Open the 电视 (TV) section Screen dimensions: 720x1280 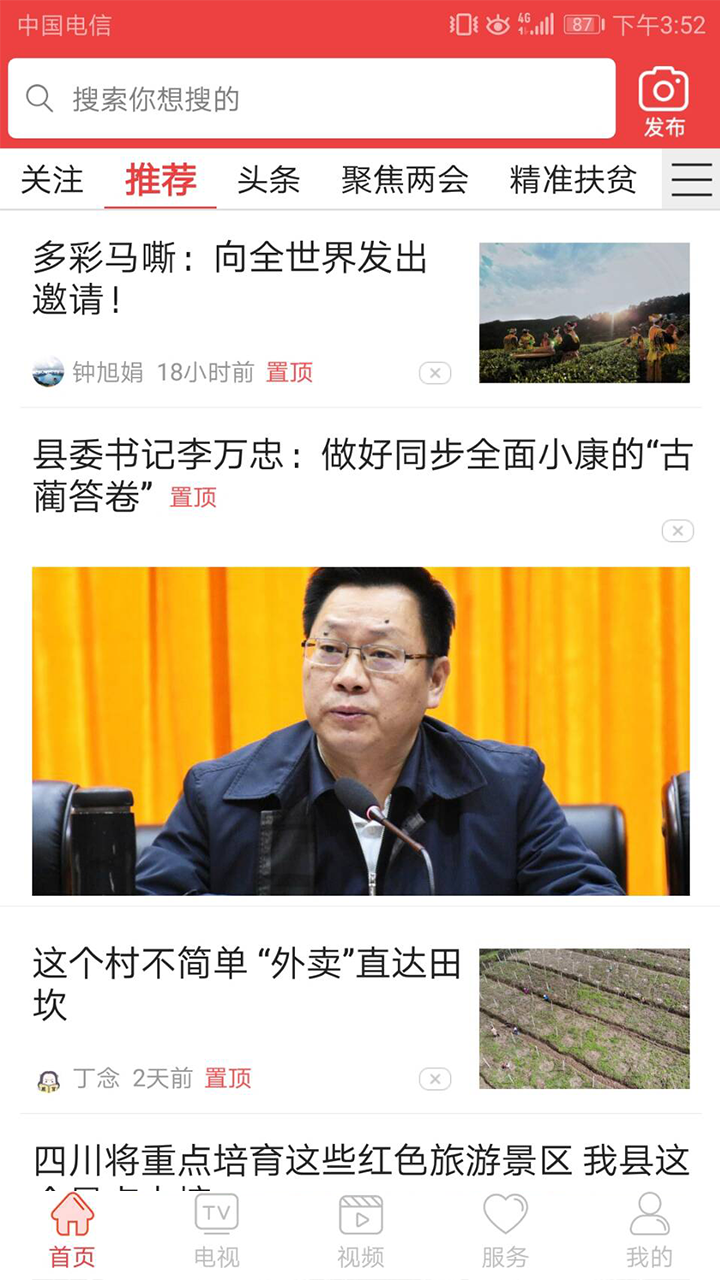[x=215, y=1228]
